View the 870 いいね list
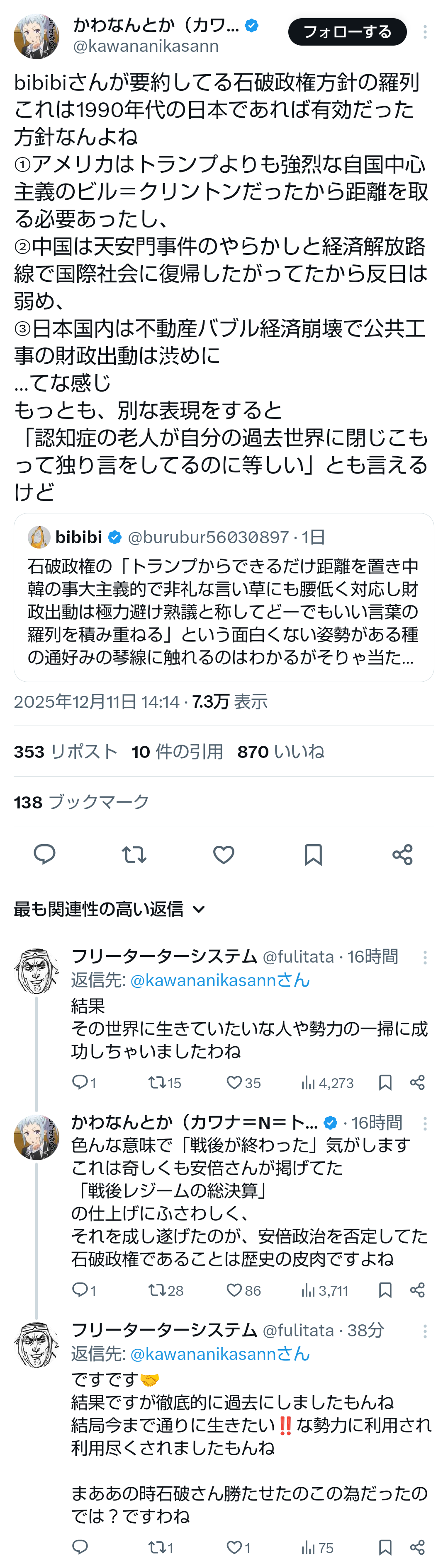The height and width of the screenshot is (1568, 448). [280, 752]
